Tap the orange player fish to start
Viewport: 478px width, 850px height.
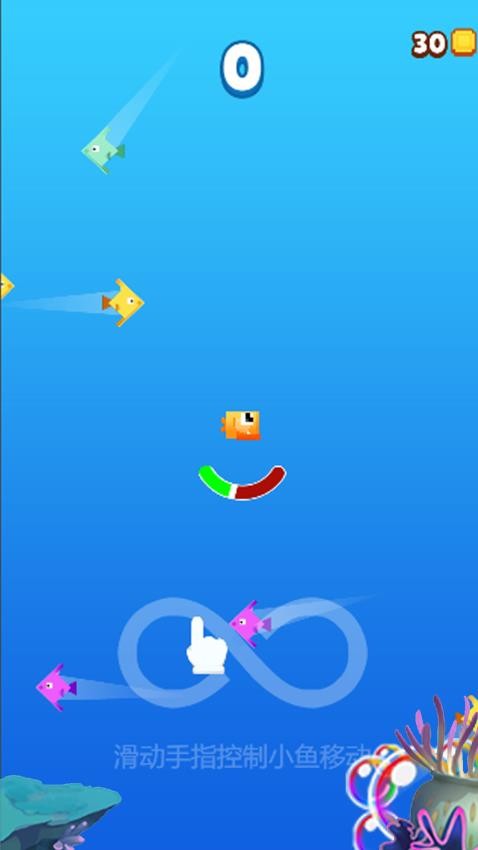[241, 425]
